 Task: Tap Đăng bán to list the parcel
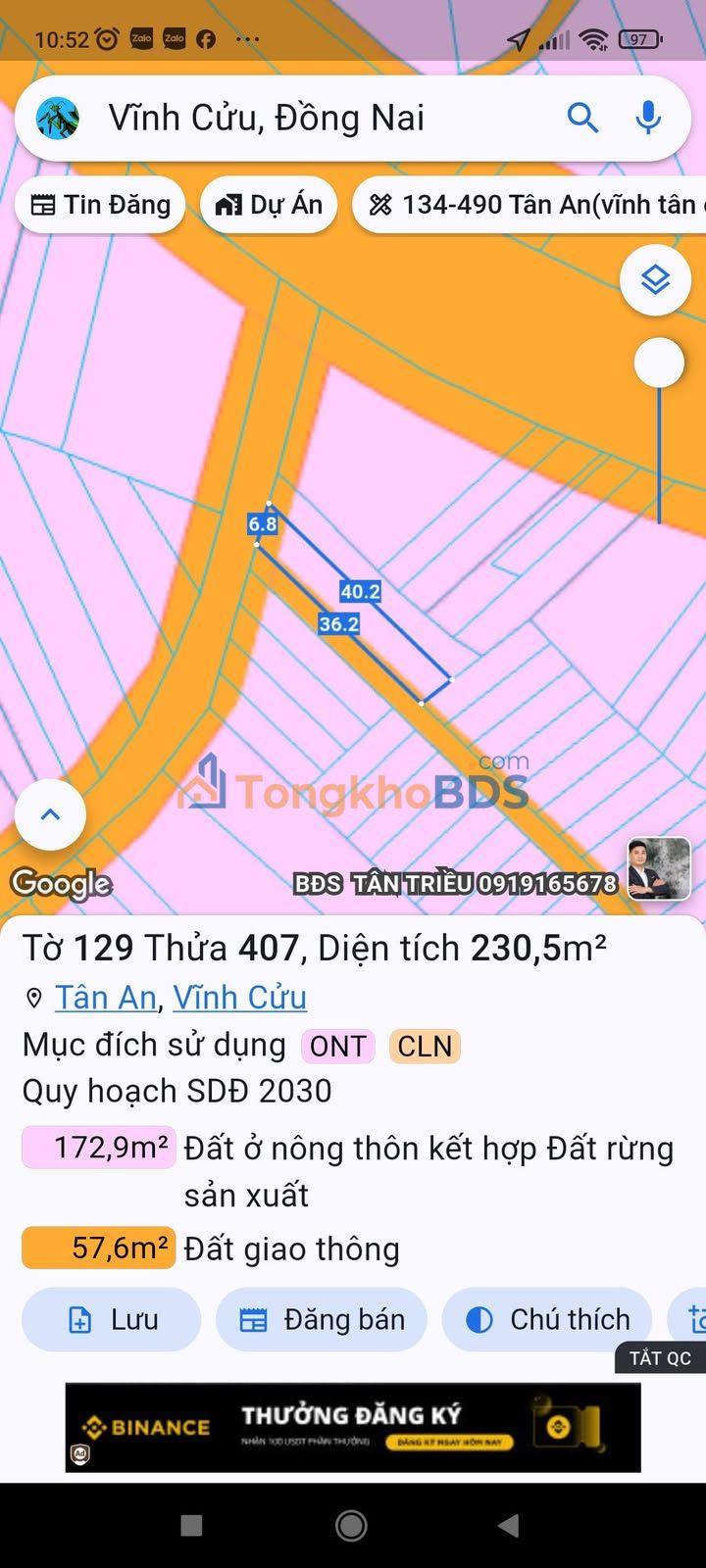tap(322, 1320)
